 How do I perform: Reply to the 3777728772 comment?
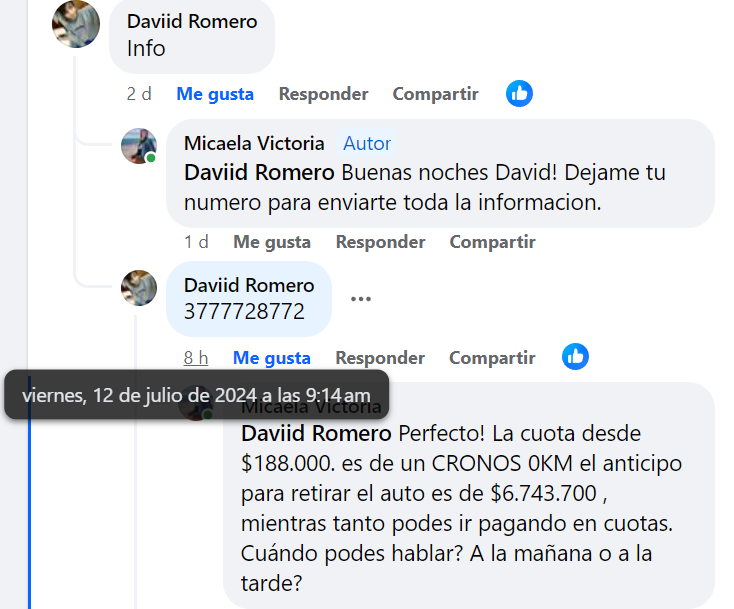380,357
